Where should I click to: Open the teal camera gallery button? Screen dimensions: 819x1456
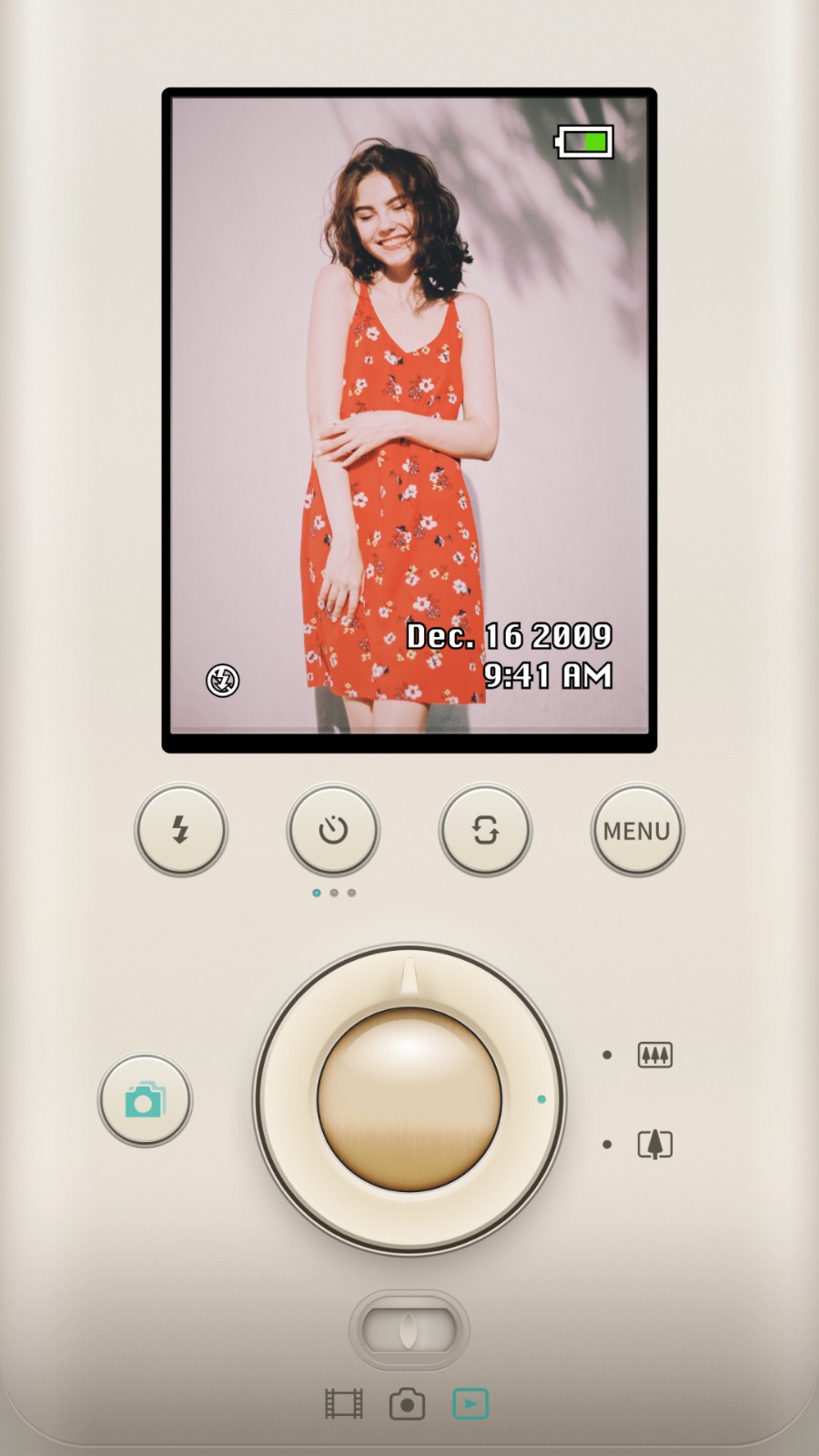click(x=145, y=1100)
